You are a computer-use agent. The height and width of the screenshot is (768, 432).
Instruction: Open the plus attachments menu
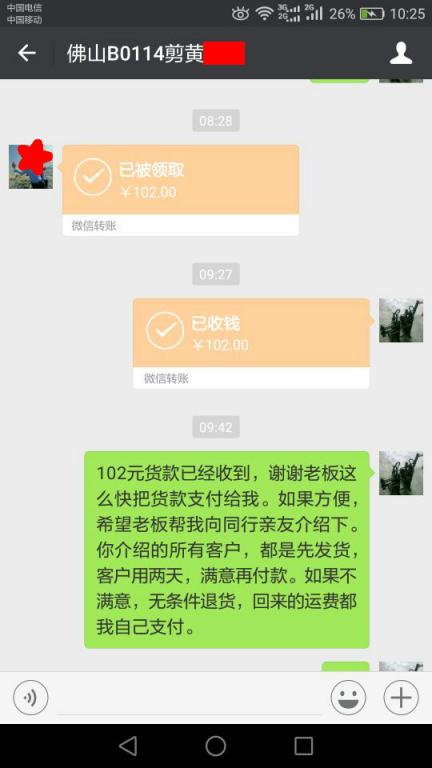click(x=401, y=697)
